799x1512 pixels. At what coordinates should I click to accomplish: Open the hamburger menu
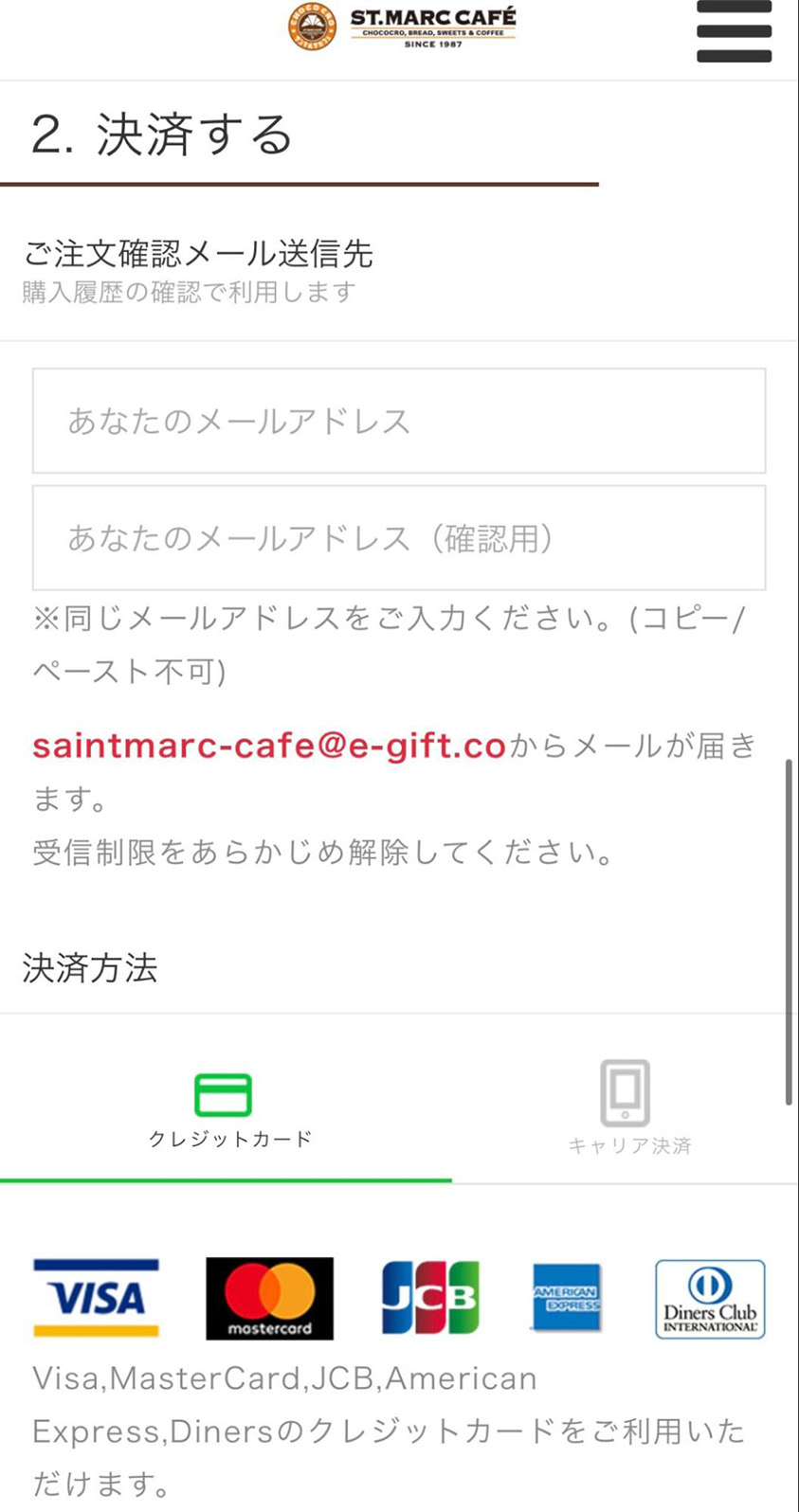click(734, 31)
